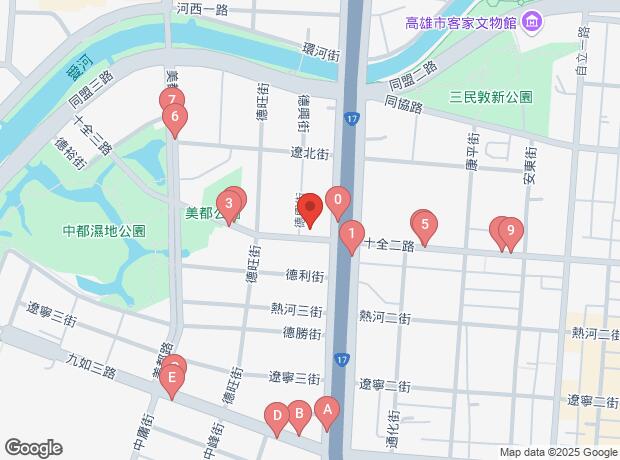Tap map marker E near 九如三路
Screen dimensions: 620x460
173,378
